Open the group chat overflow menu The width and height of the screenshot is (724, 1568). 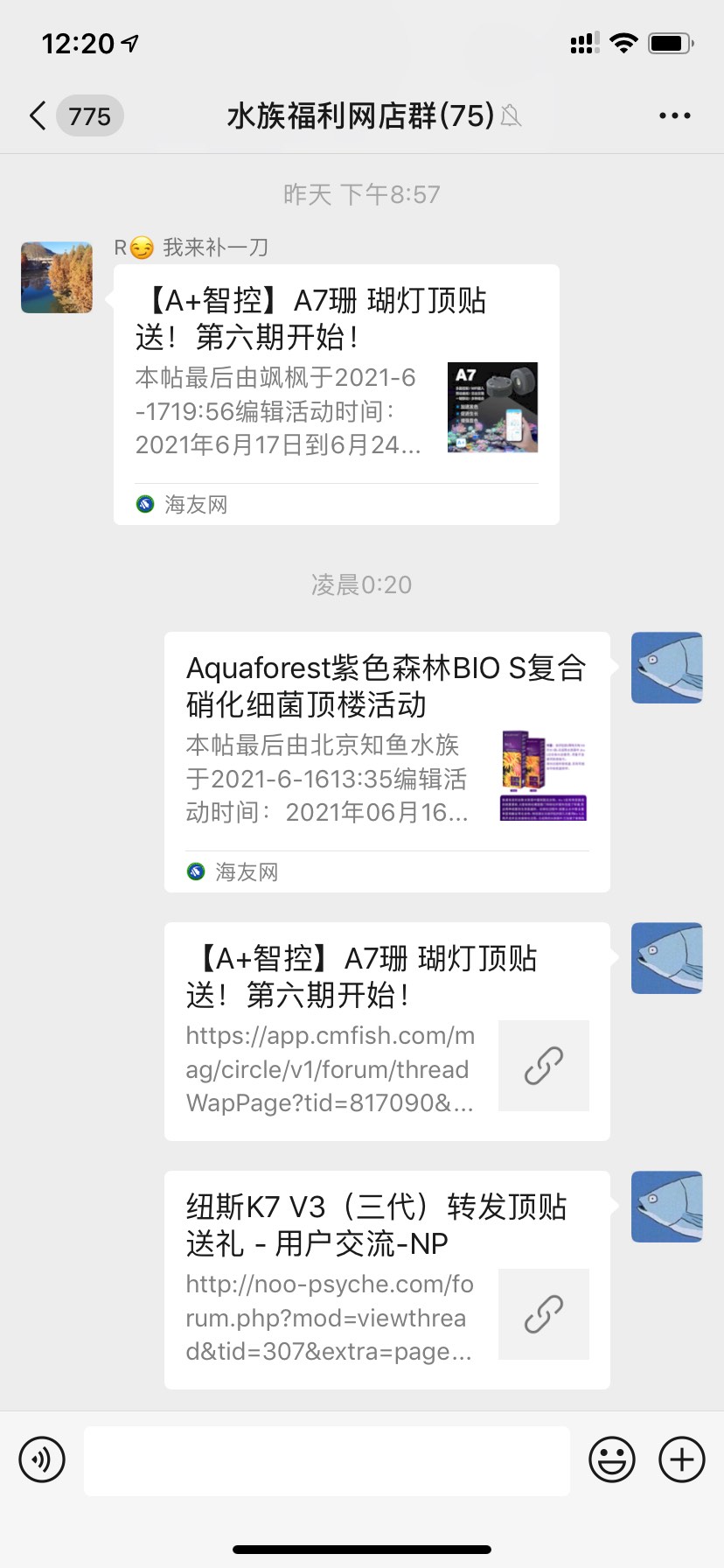pos(674,115)
